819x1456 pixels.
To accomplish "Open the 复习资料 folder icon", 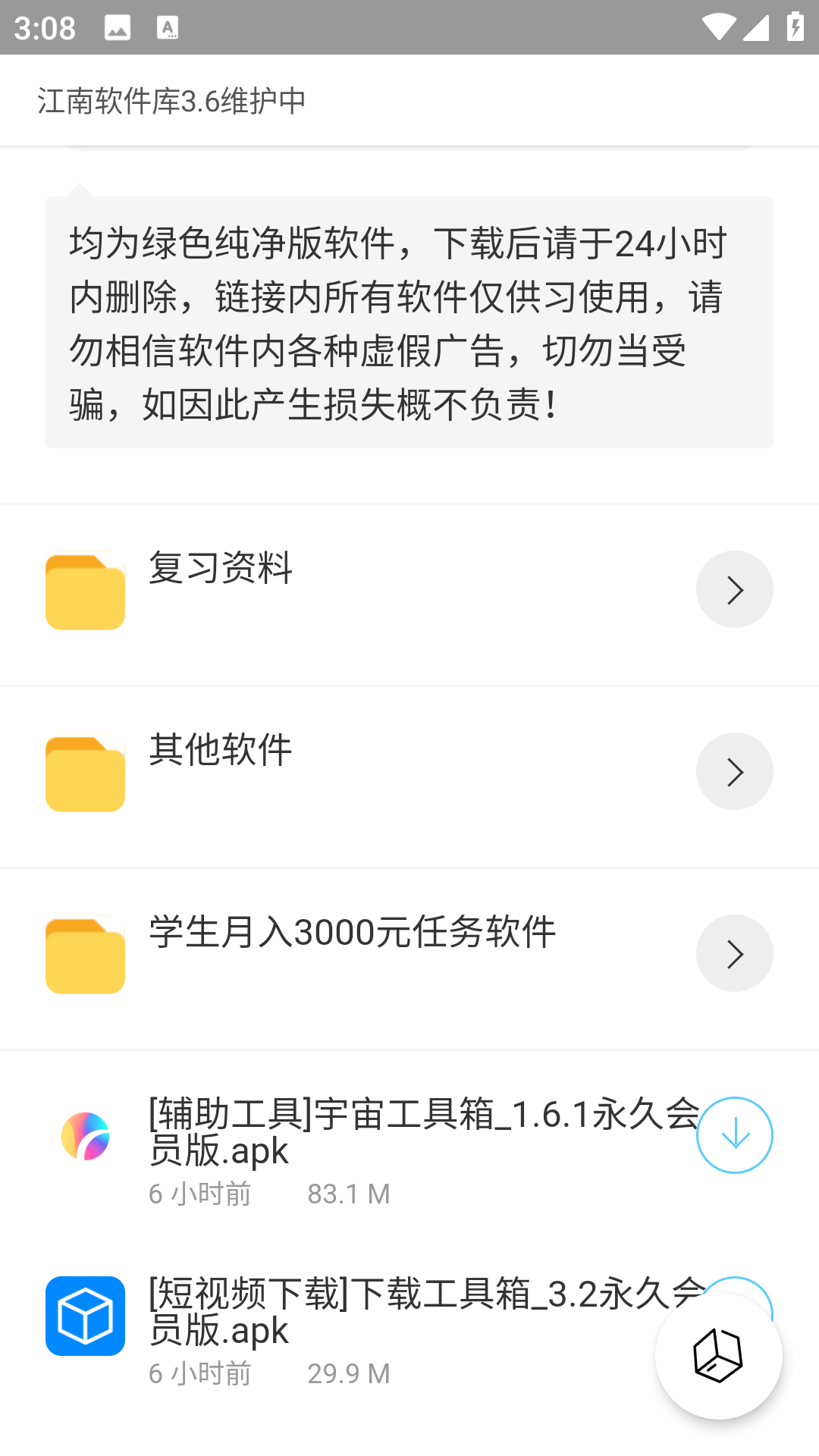I will click(x=85, y=591).
